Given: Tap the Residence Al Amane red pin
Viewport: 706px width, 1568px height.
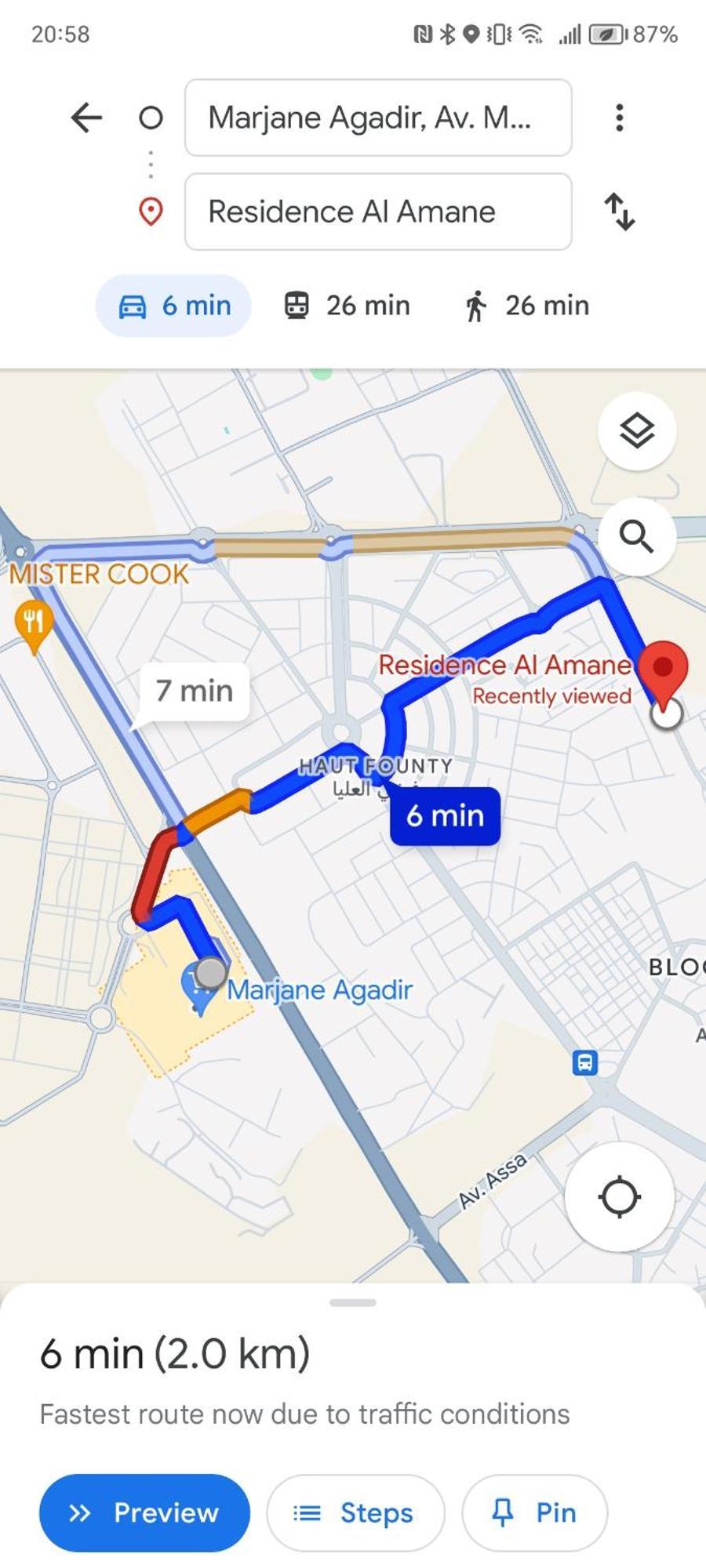Looking at the screenshot, I should pos(663,669).
